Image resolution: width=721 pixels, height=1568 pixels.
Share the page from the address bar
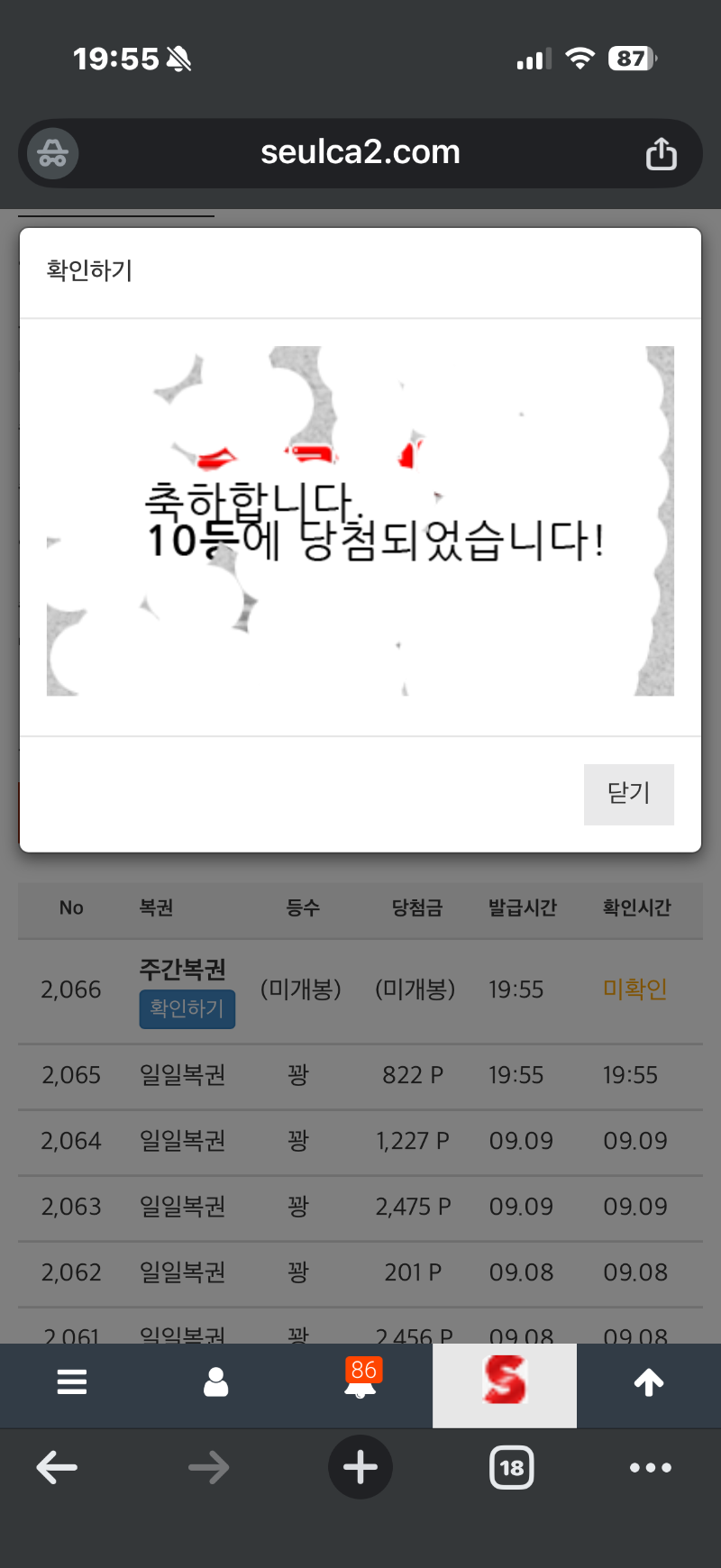pos(661,153)
